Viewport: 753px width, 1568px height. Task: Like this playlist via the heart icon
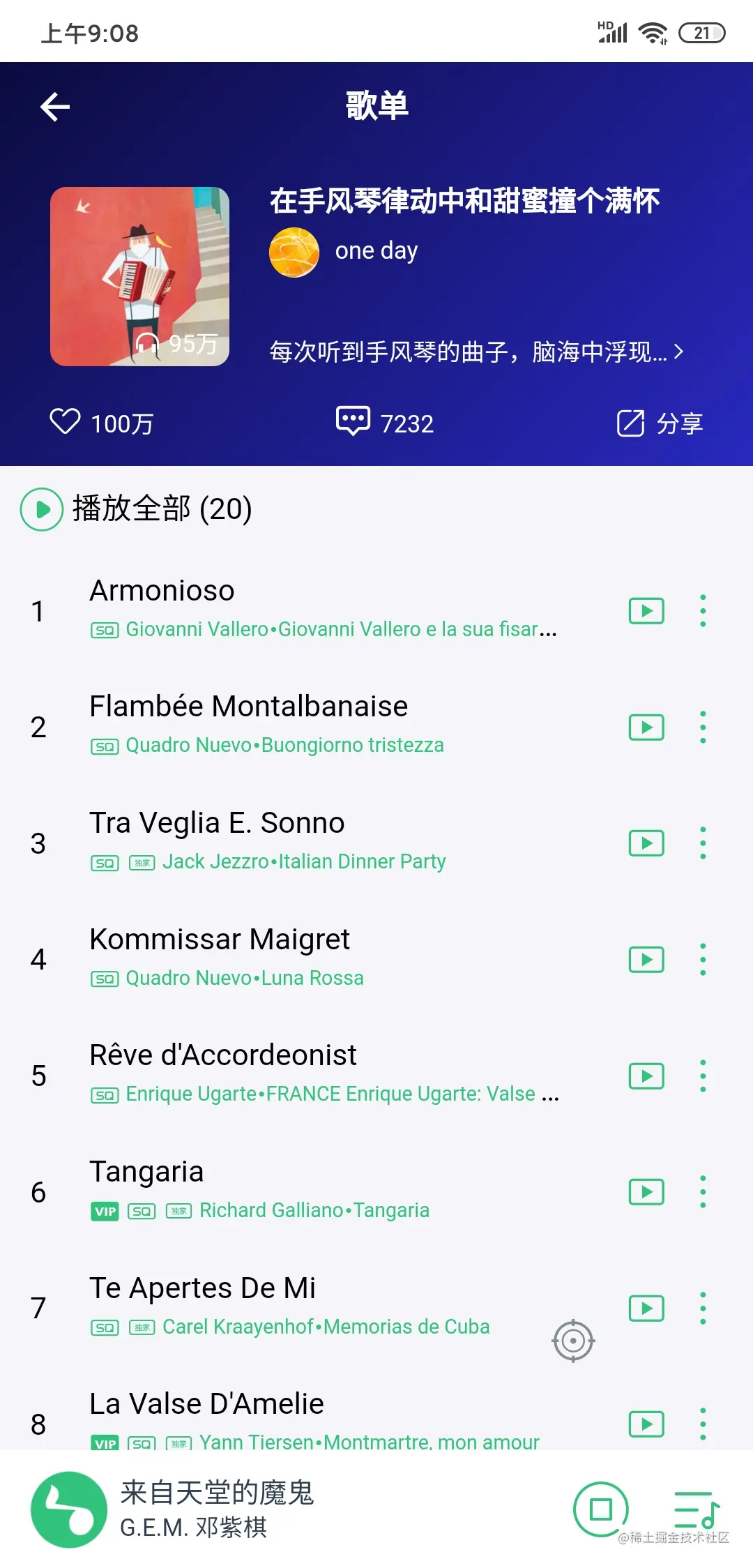tap(66, 422)
